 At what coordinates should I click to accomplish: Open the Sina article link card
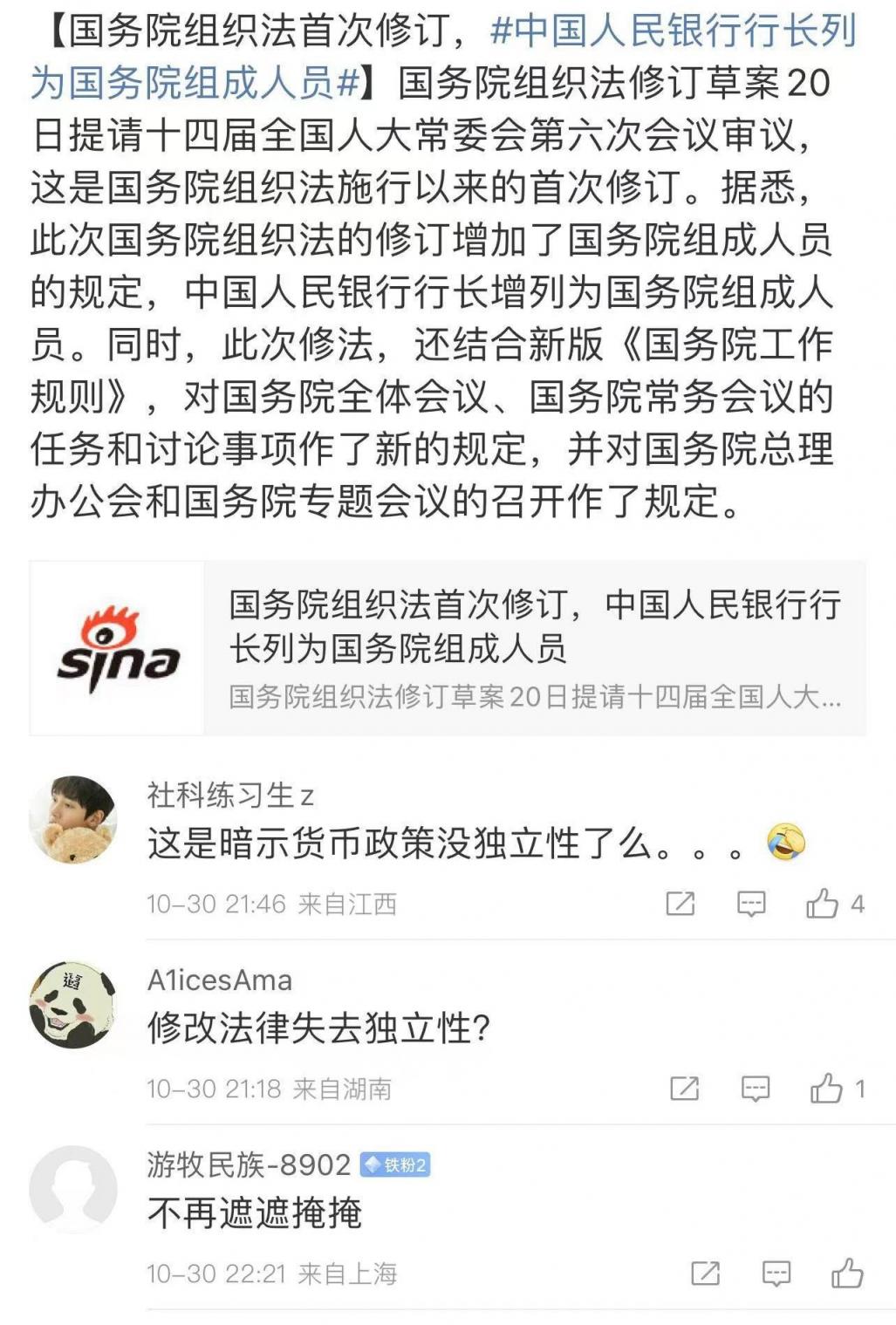448,648
